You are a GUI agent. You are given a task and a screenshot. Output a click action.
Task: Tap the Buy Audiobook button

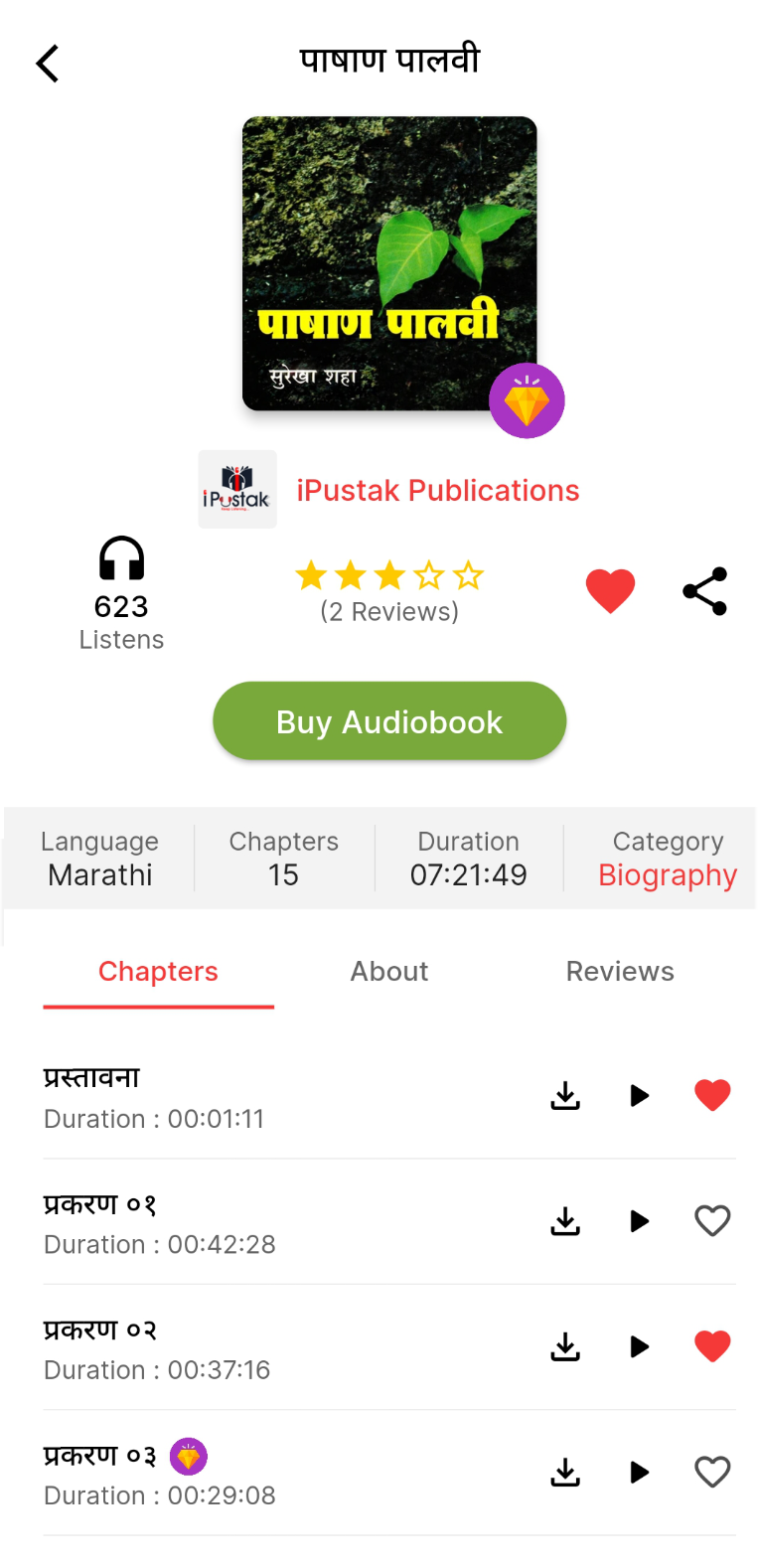[389, 721]
